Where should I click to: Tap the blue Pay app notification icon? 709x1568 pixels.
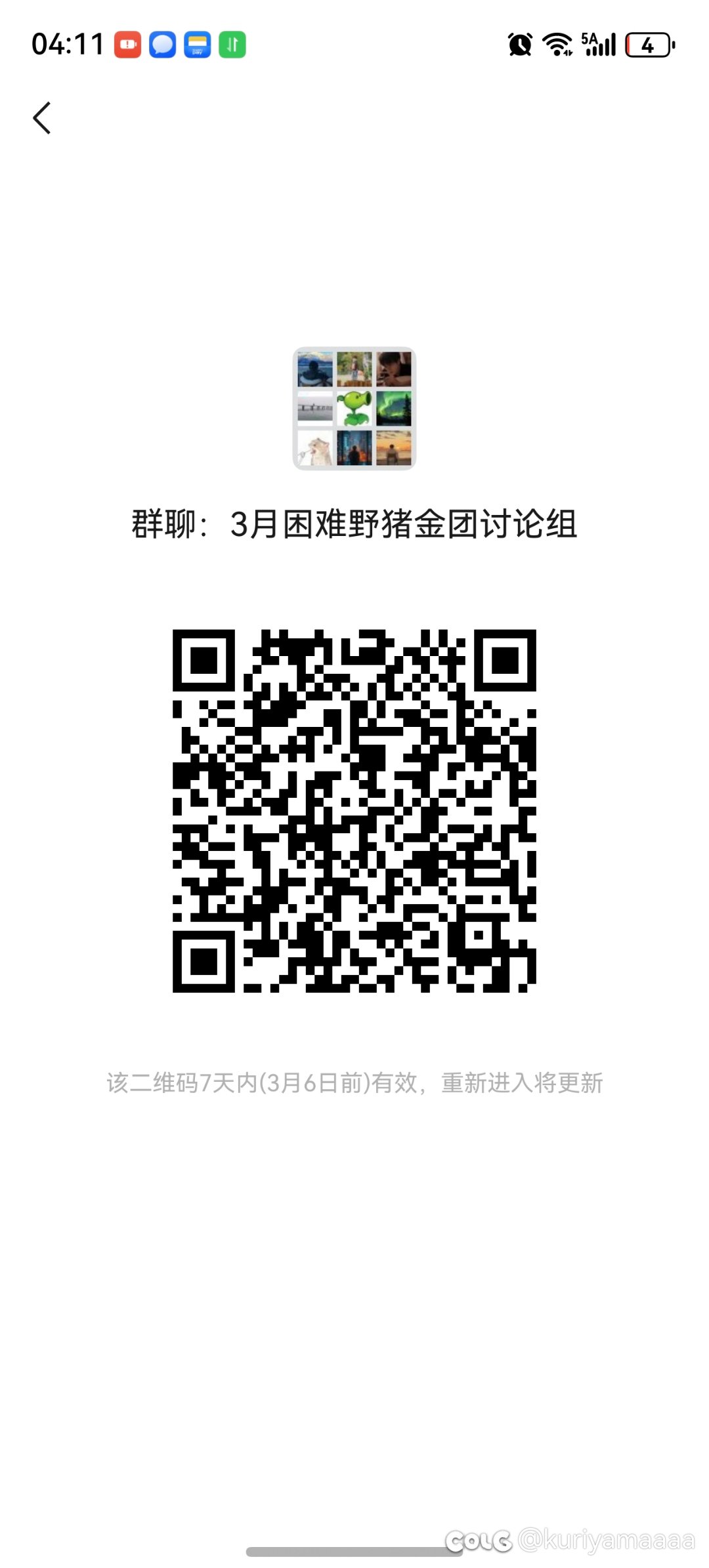click(197, 43)
